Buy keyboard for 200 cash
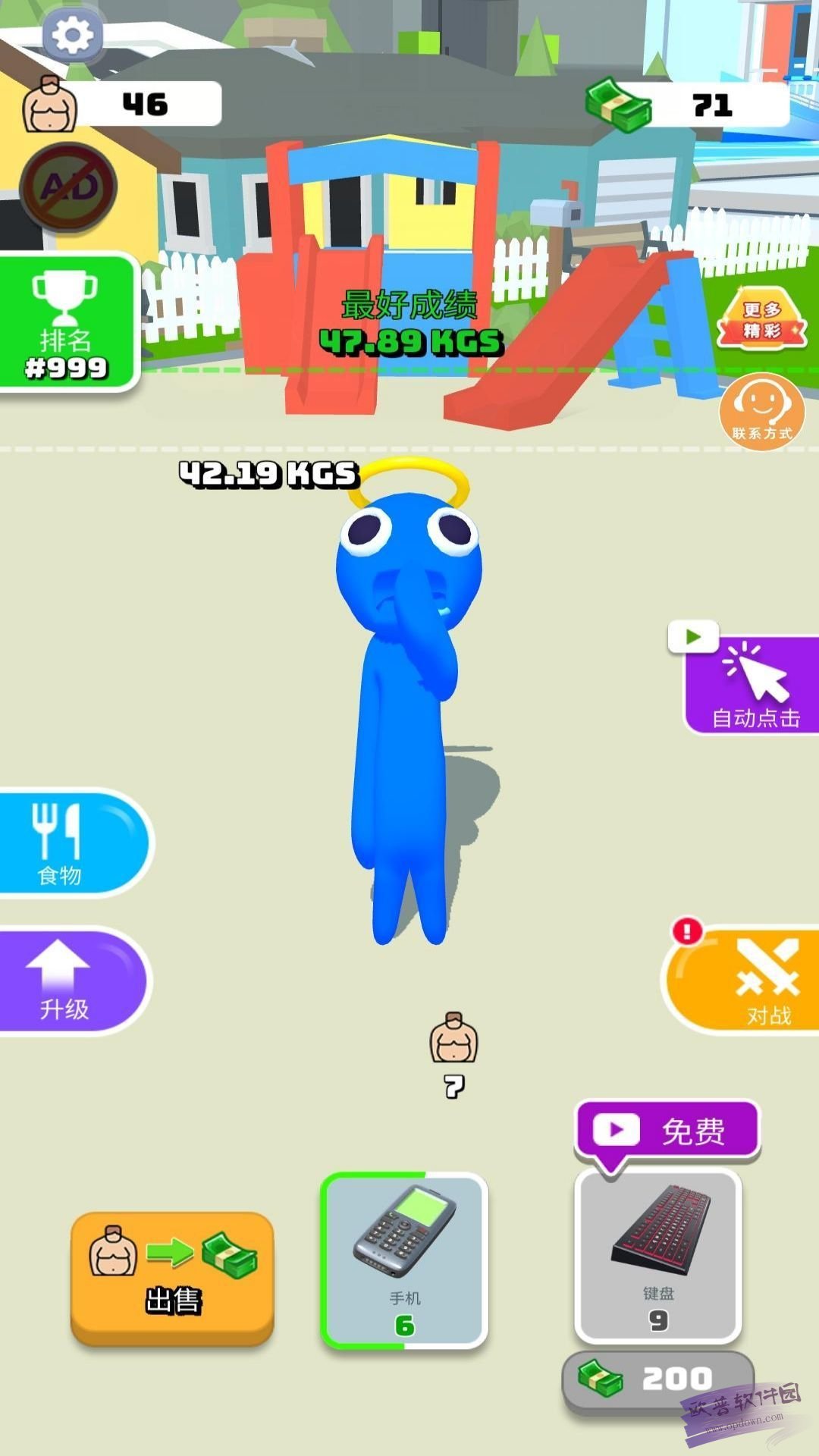This screenshot has width=819, height=1456. (x=657, y=1379)
